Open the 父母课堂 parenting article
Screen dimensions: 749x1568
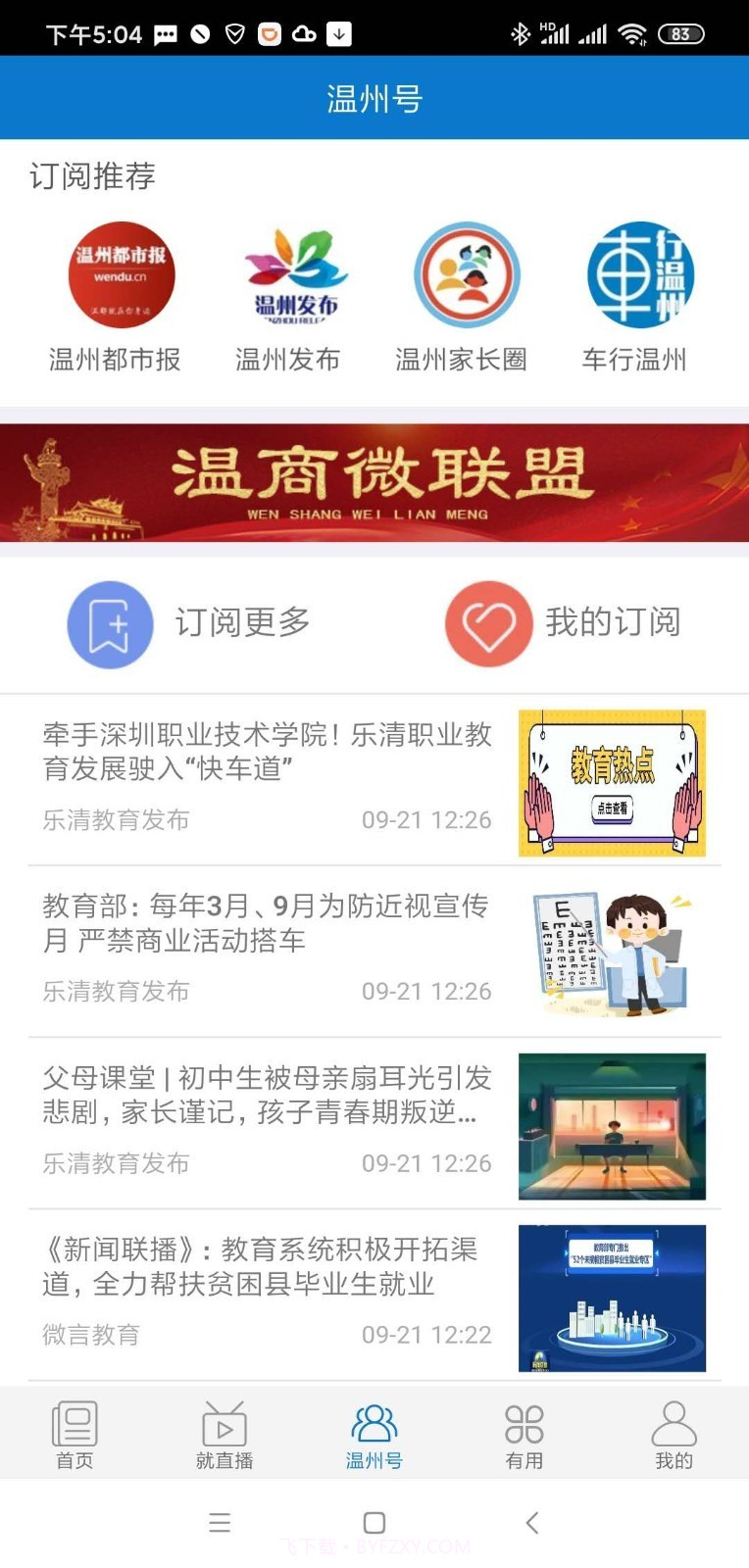coord(267,1096)
